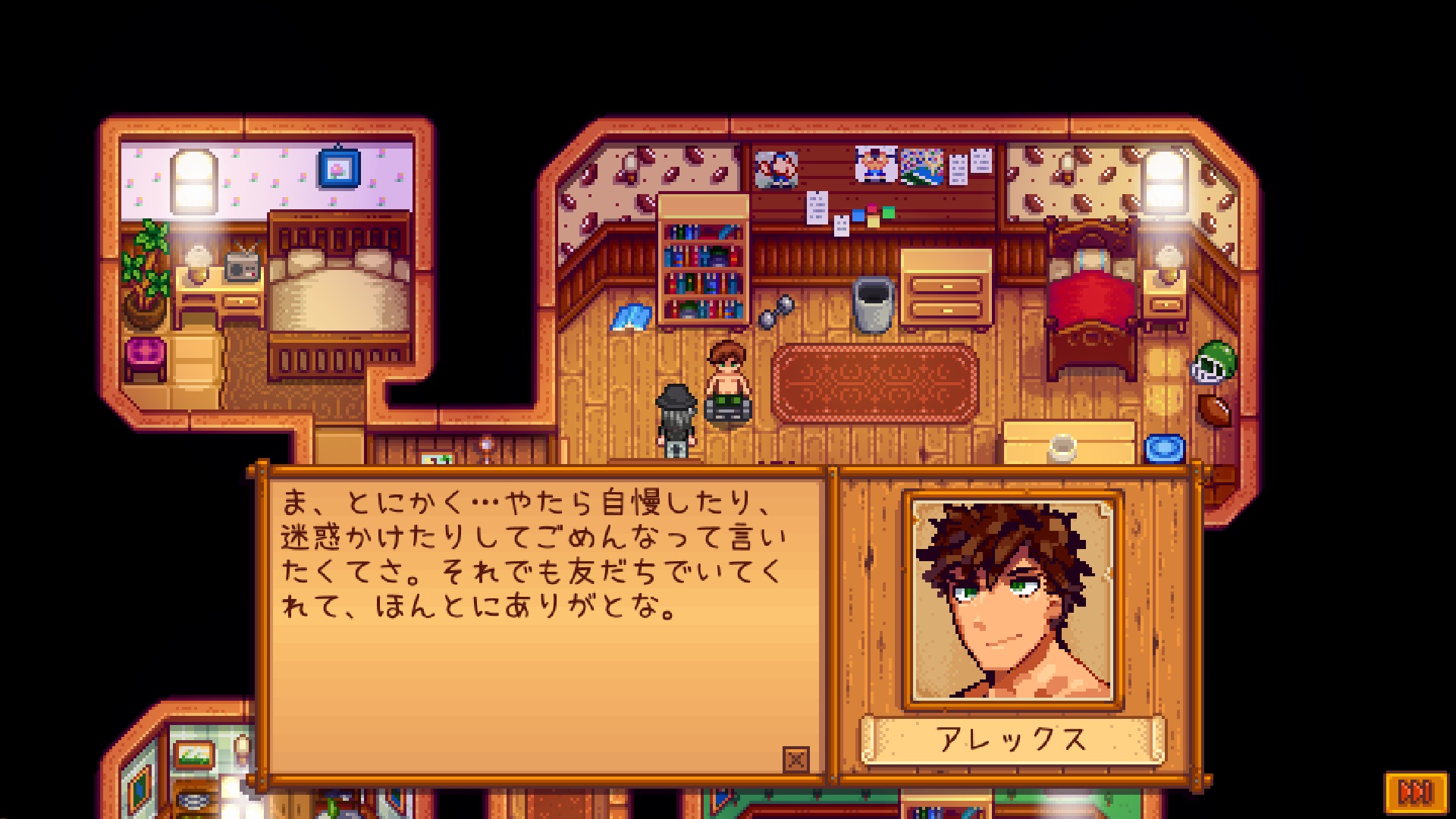Close Alex's dialogue box
The width and height of the screenshot is (1456, 819).
pyautogui.click(x=795, y=758)
